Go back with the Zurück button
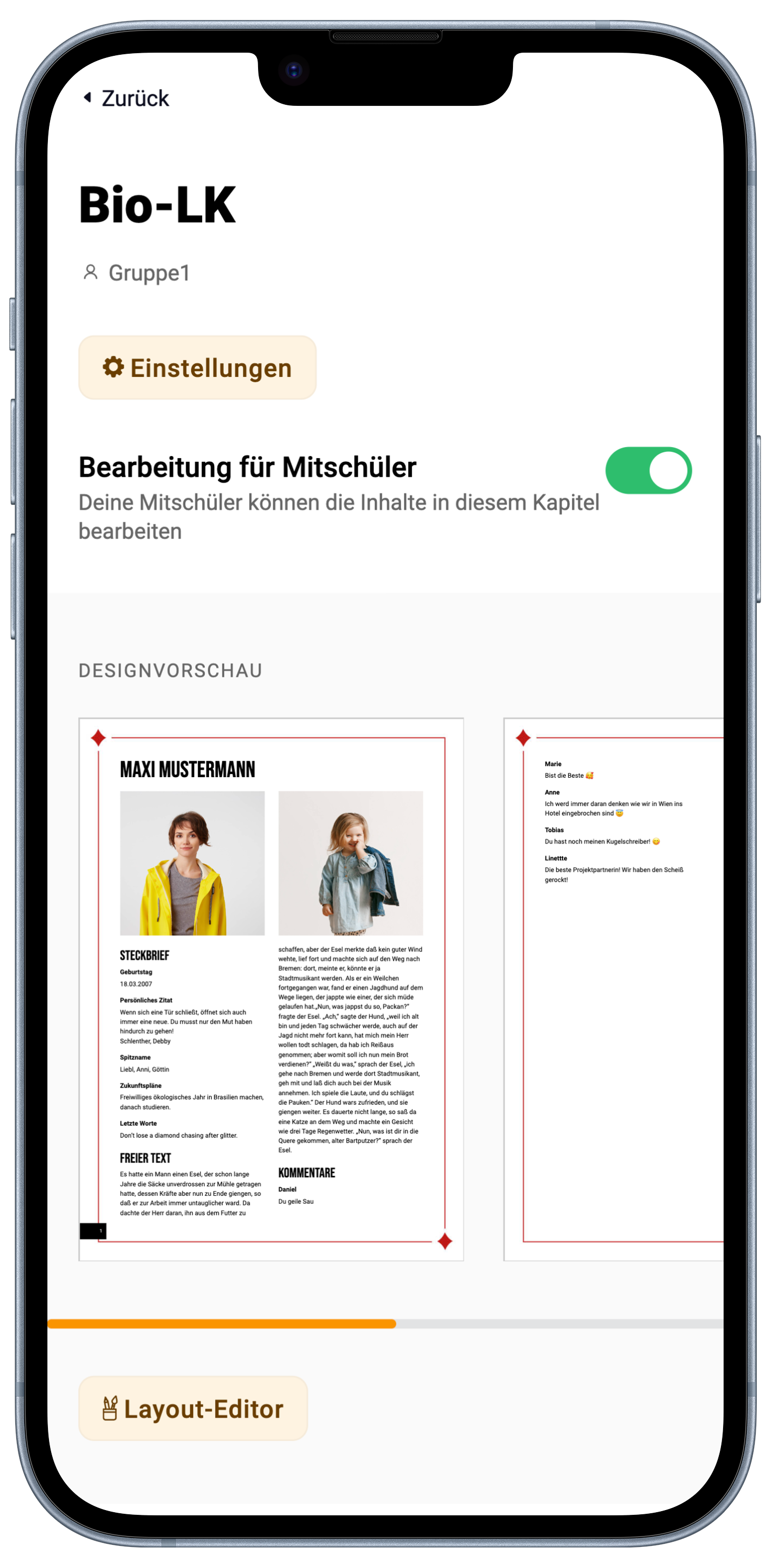 pos(127,98)
